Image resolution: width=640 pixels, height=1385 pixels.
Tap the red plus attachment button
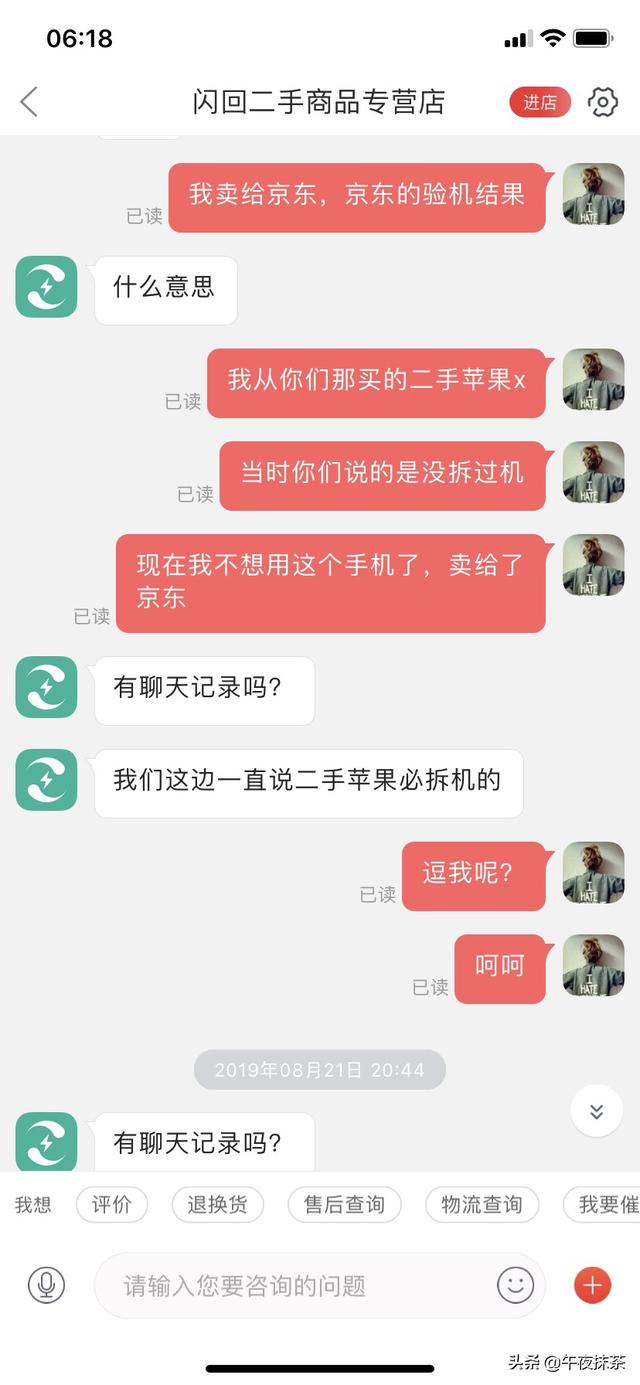(x=592, y=1285)
